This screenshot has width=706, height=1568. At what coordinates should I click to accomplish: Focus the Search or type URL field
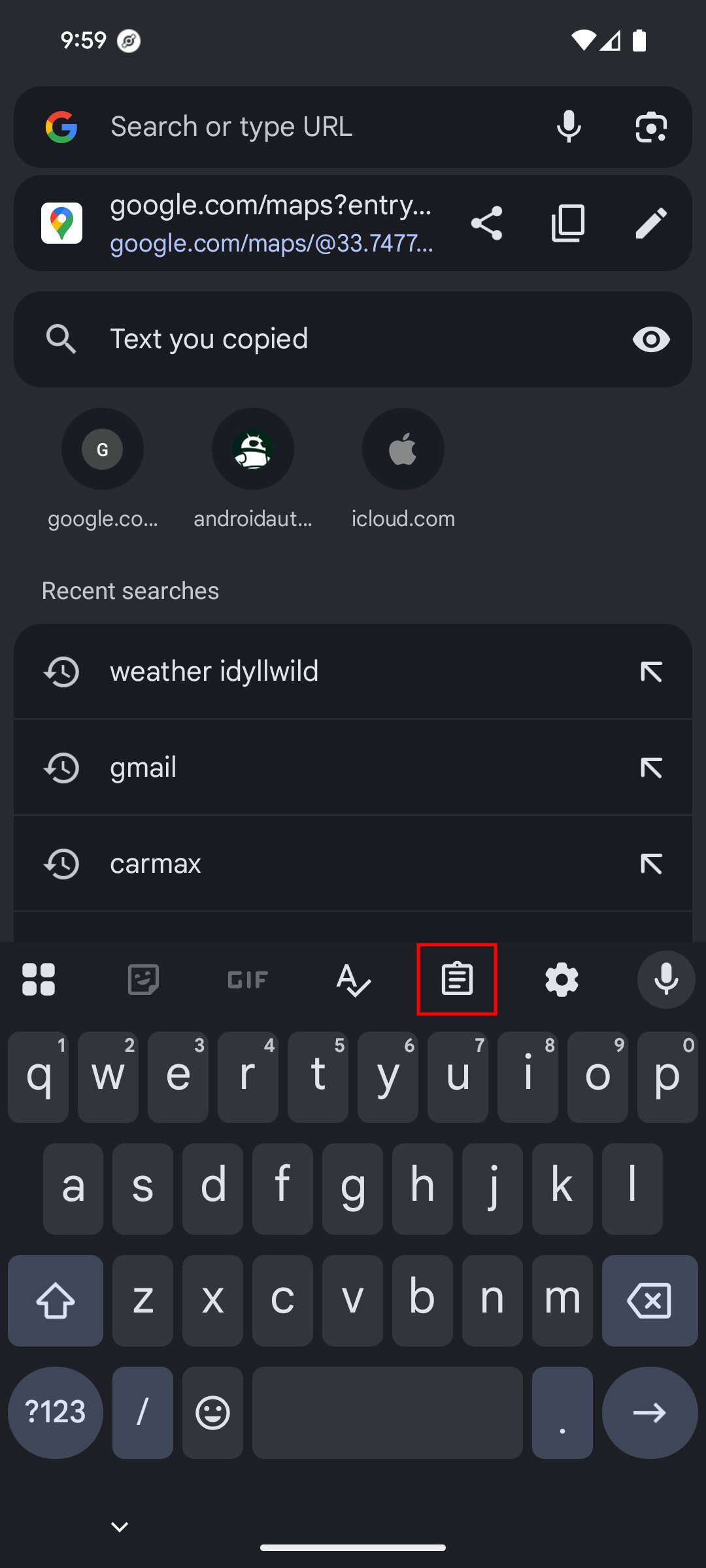tap(314, 127)
